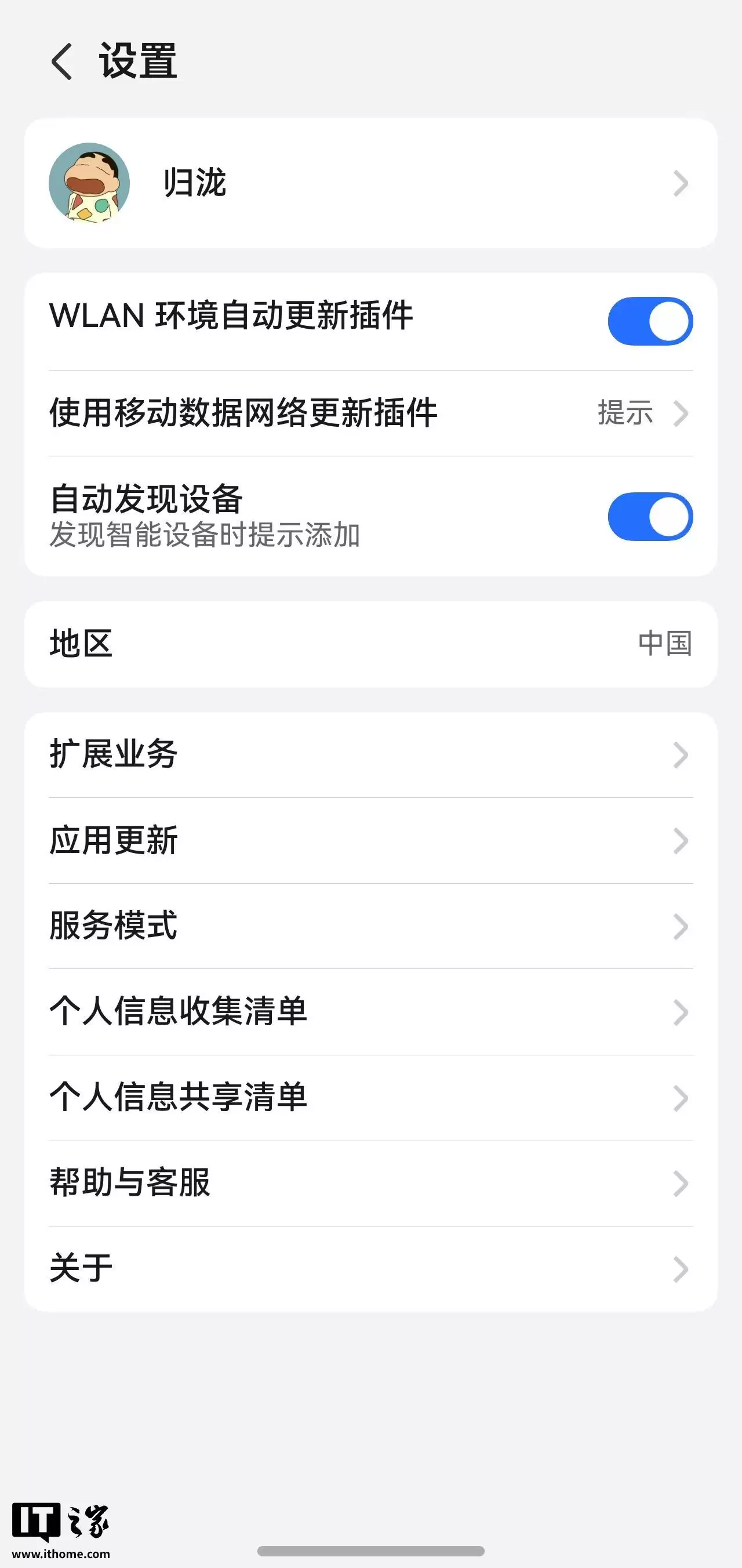Open the 关于 page
The width and height of the screenshot is (742, 1568).
370,1269
